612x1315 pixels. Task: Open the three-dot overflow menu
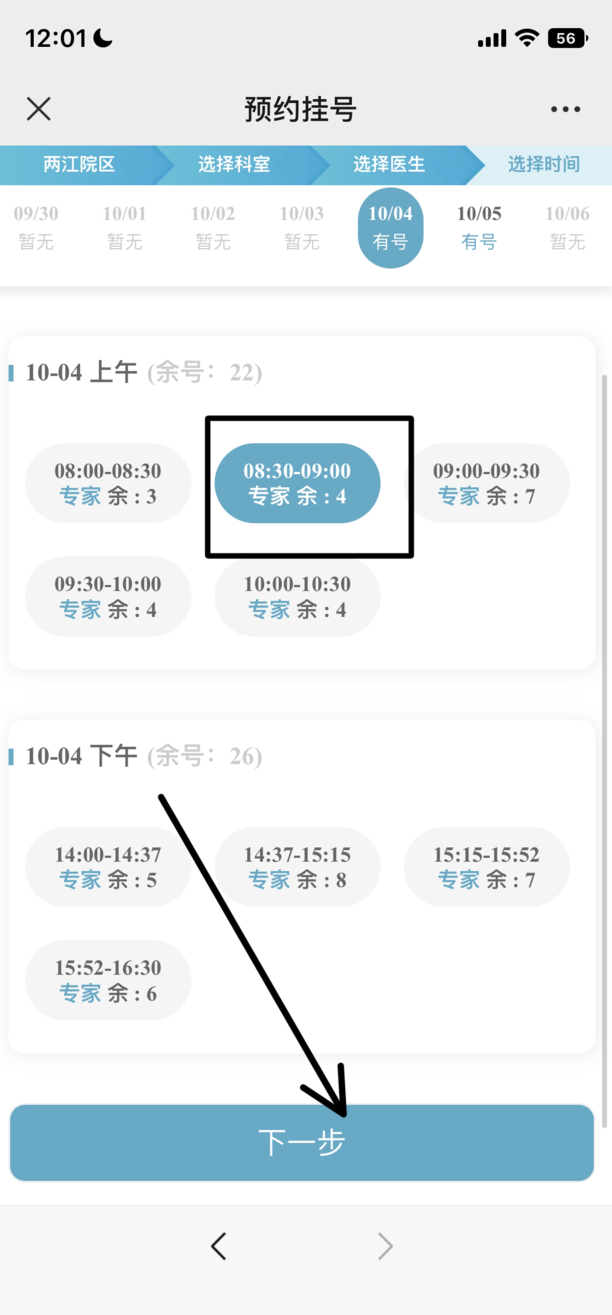tap(565, 110)
